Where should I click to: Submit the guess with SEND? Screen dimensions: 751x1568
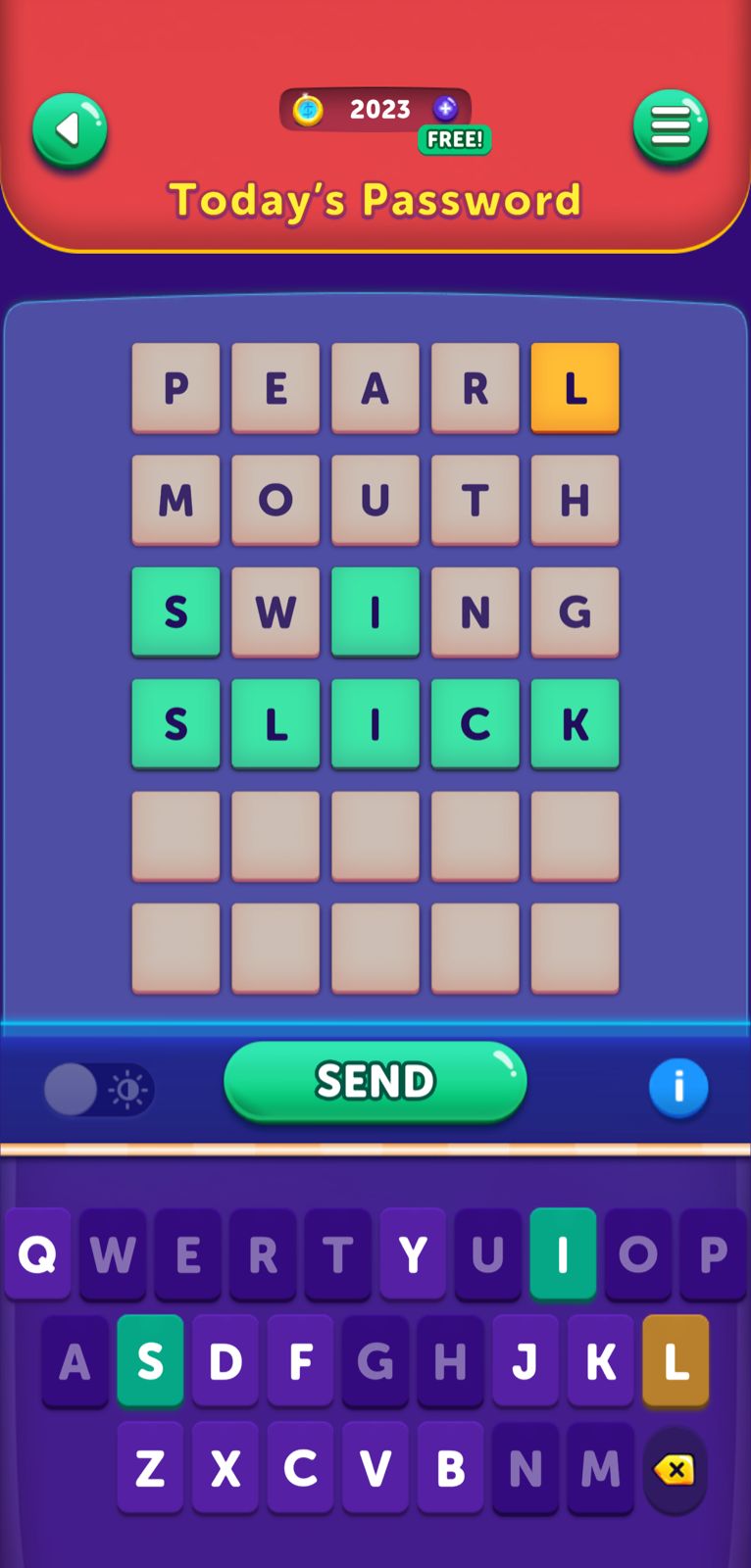375,1081
